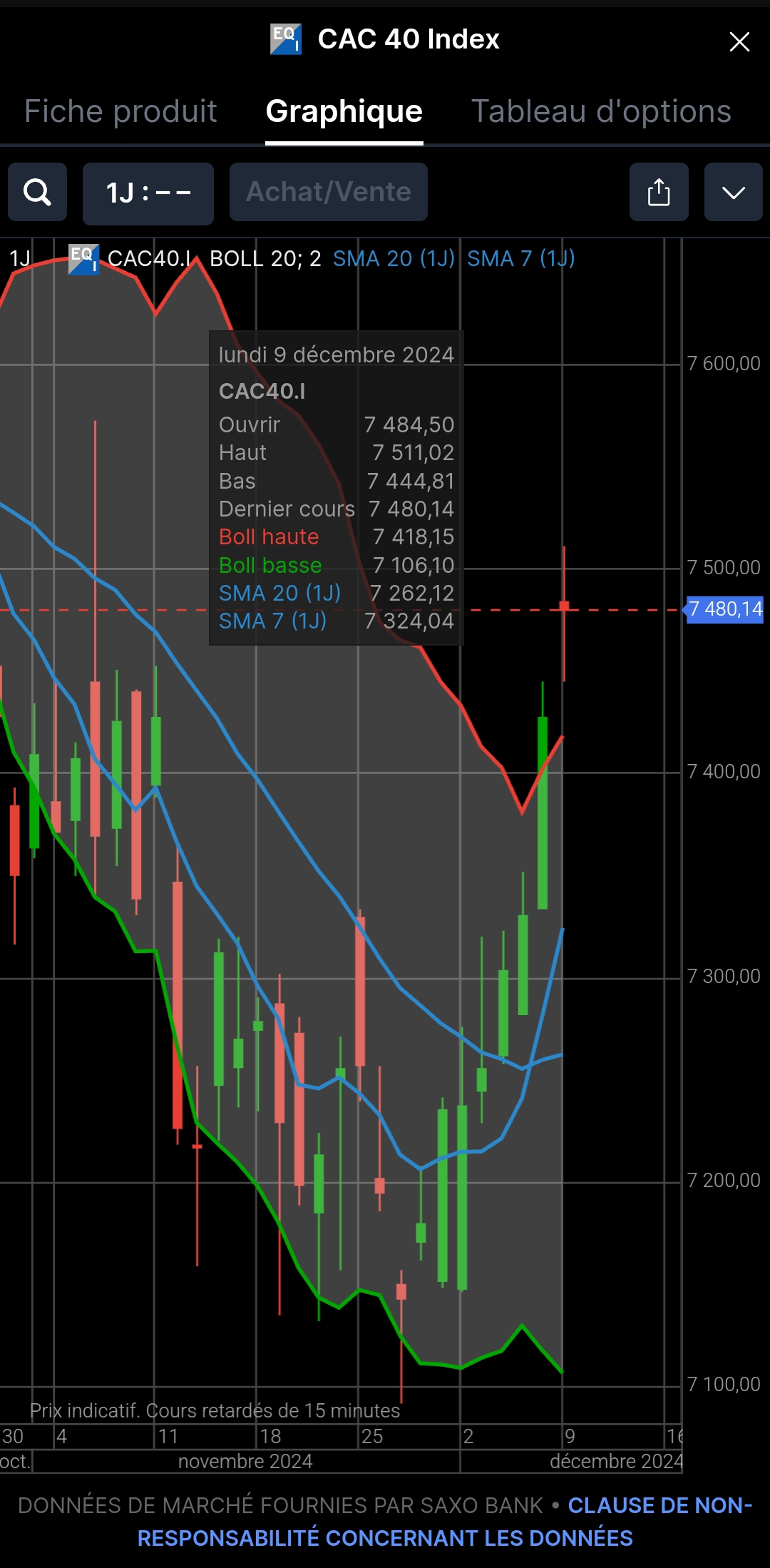This screenshot has width=770, height=1568.
Task: Tap the Achat/Vente button
Action: pos(328,192)
